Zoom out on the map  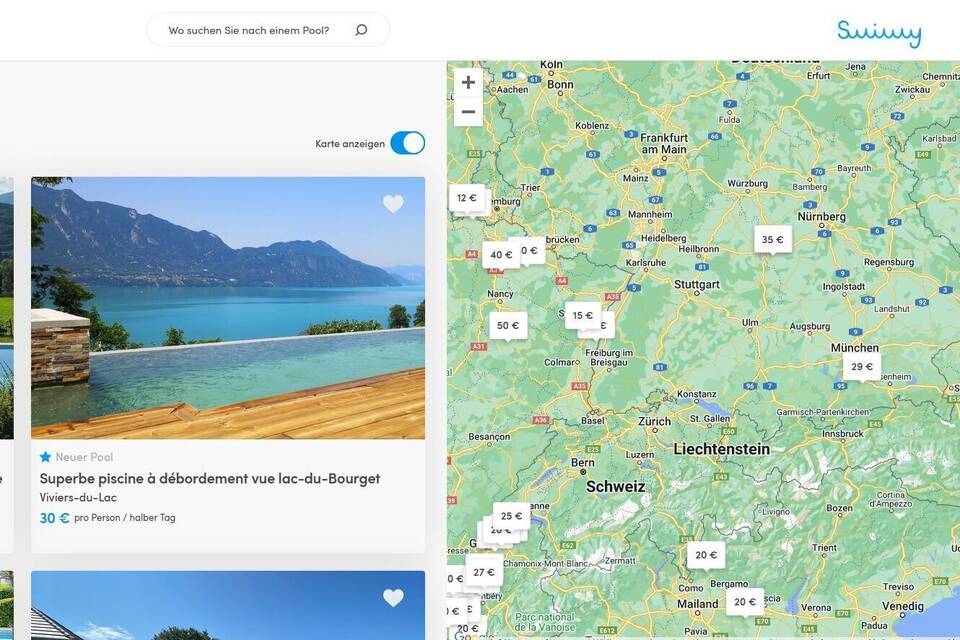[468, 112]
